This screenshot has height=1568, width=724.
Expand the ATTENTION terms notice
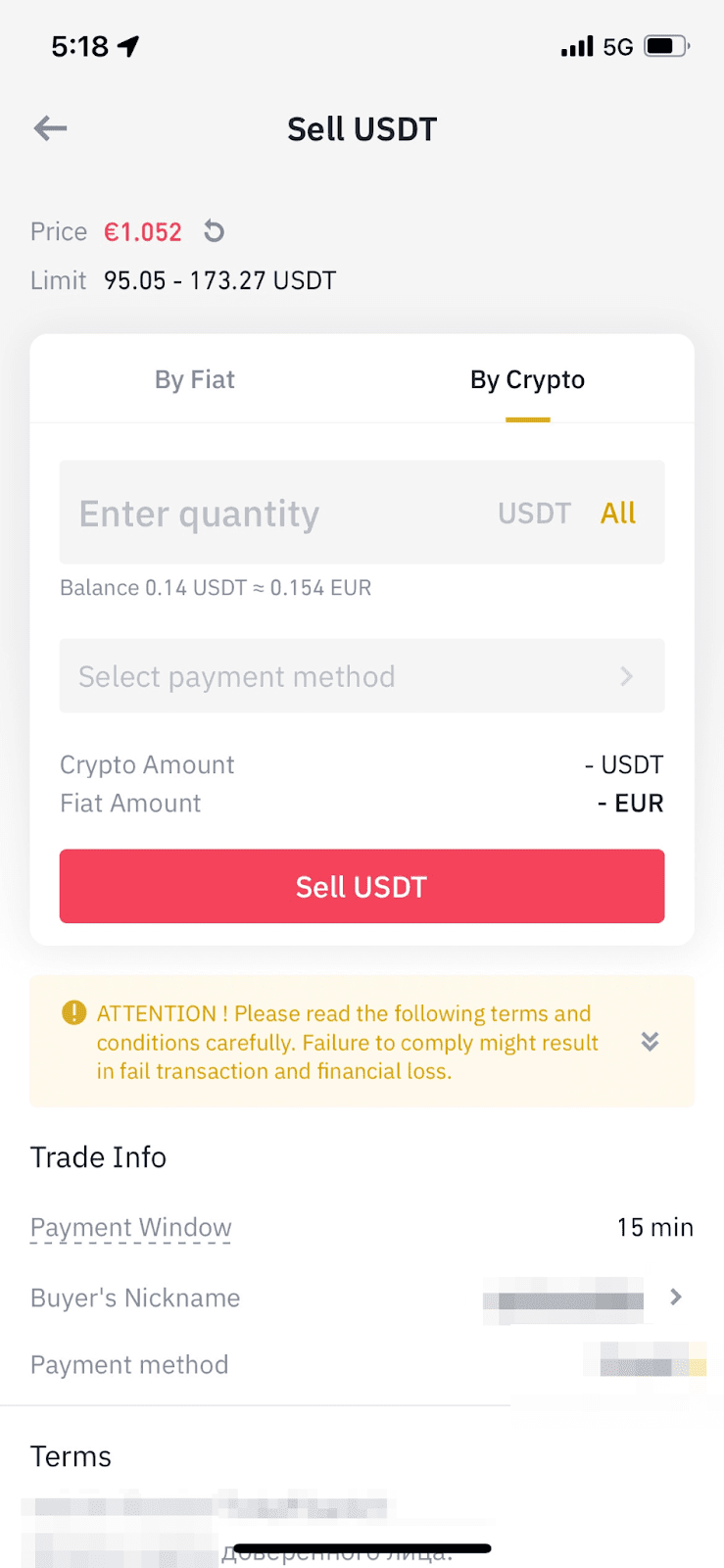point(650,1042)
